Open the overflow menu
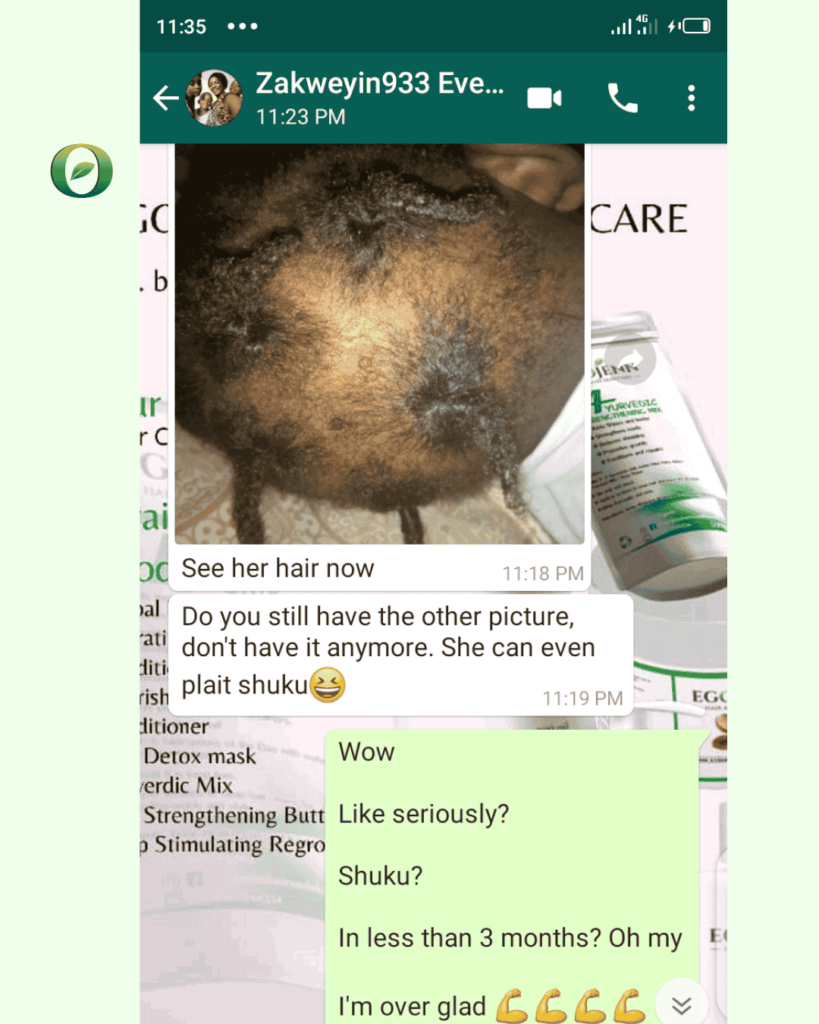 (691, 98)
